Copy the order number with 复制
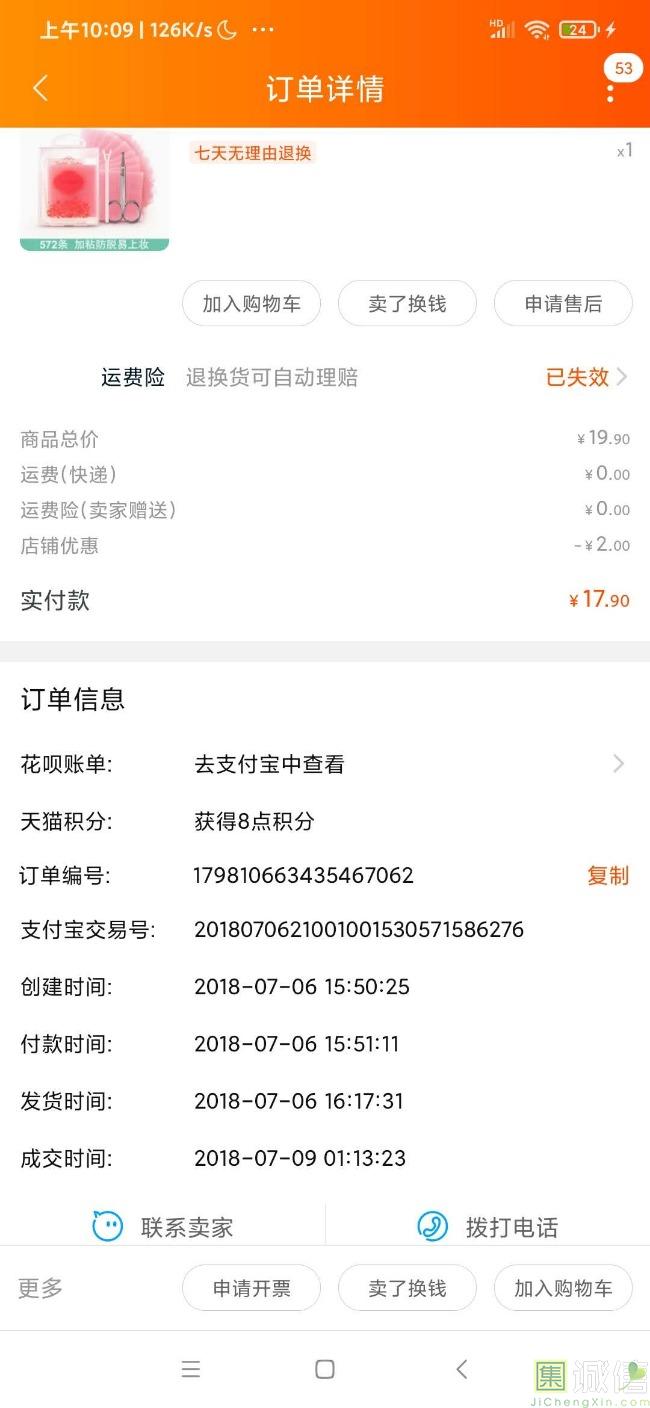 tap(608, 876)
